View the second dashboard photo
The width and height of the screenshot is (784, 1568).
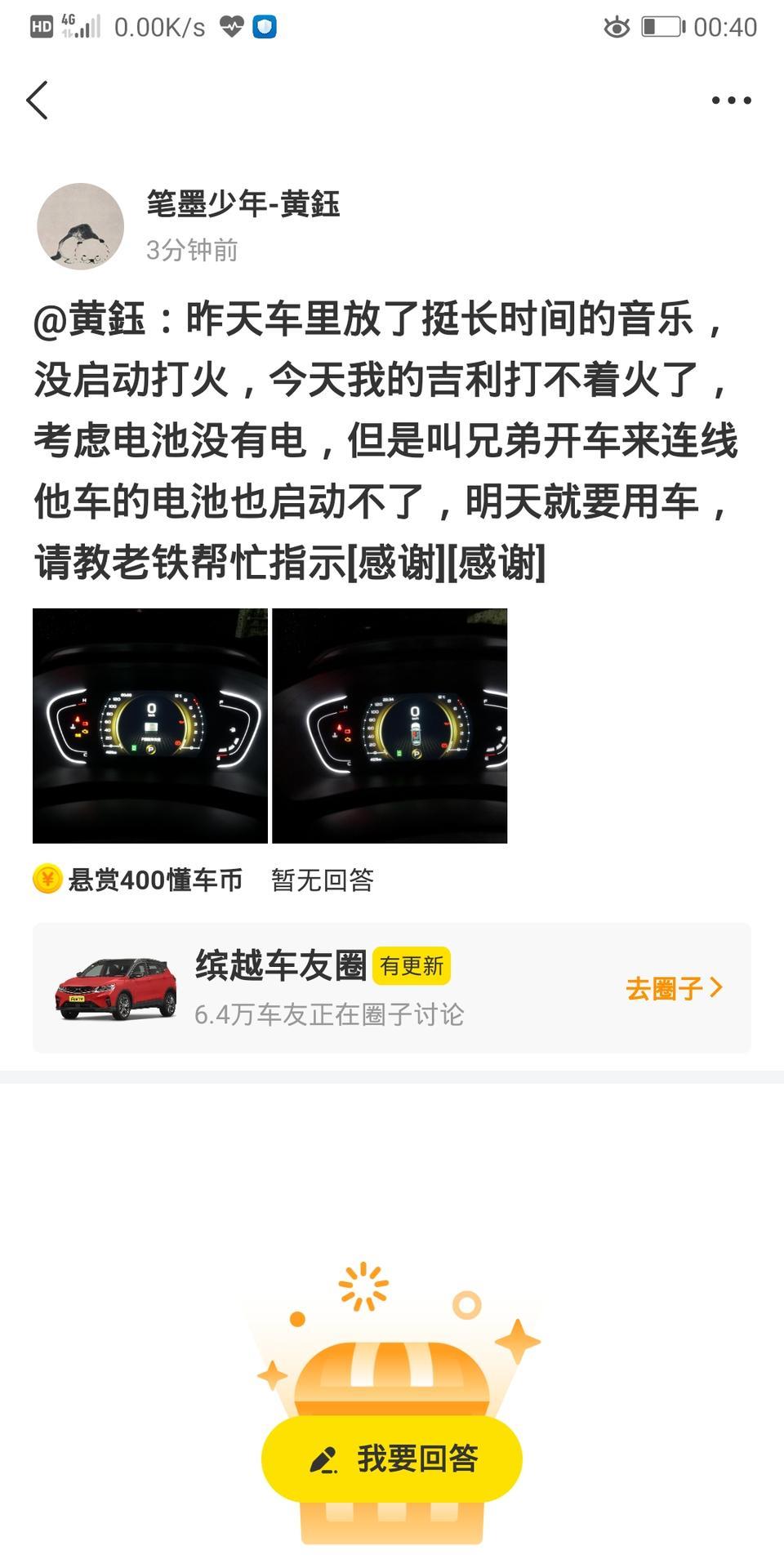(390, 725)
